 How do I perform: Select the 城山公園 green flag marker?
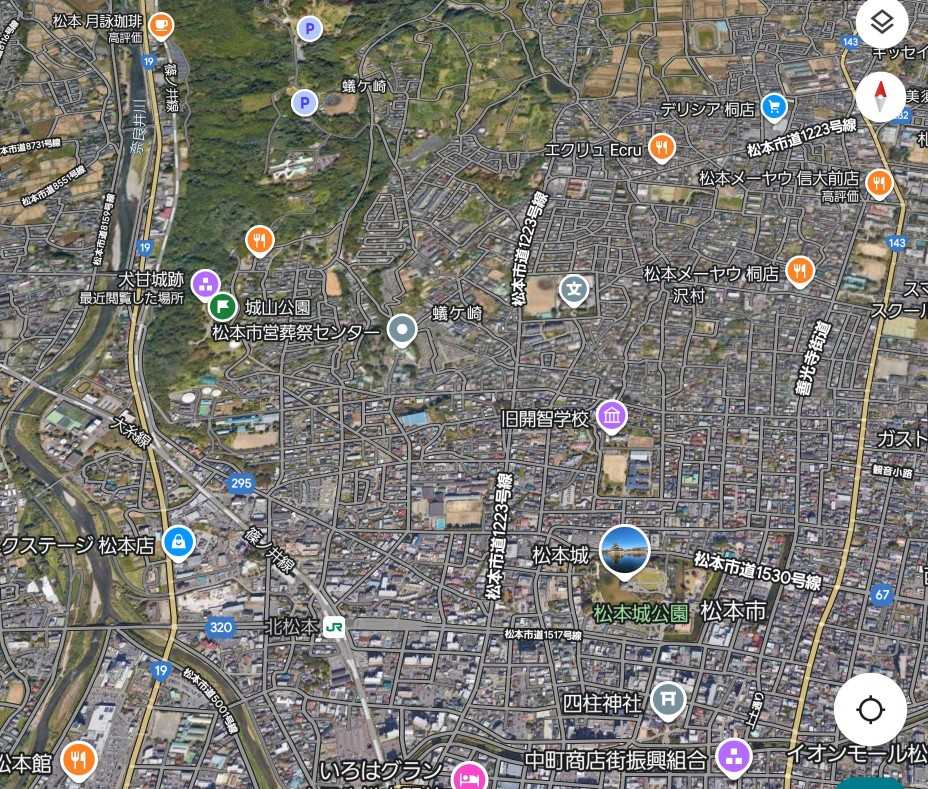[x=223, y=305]
